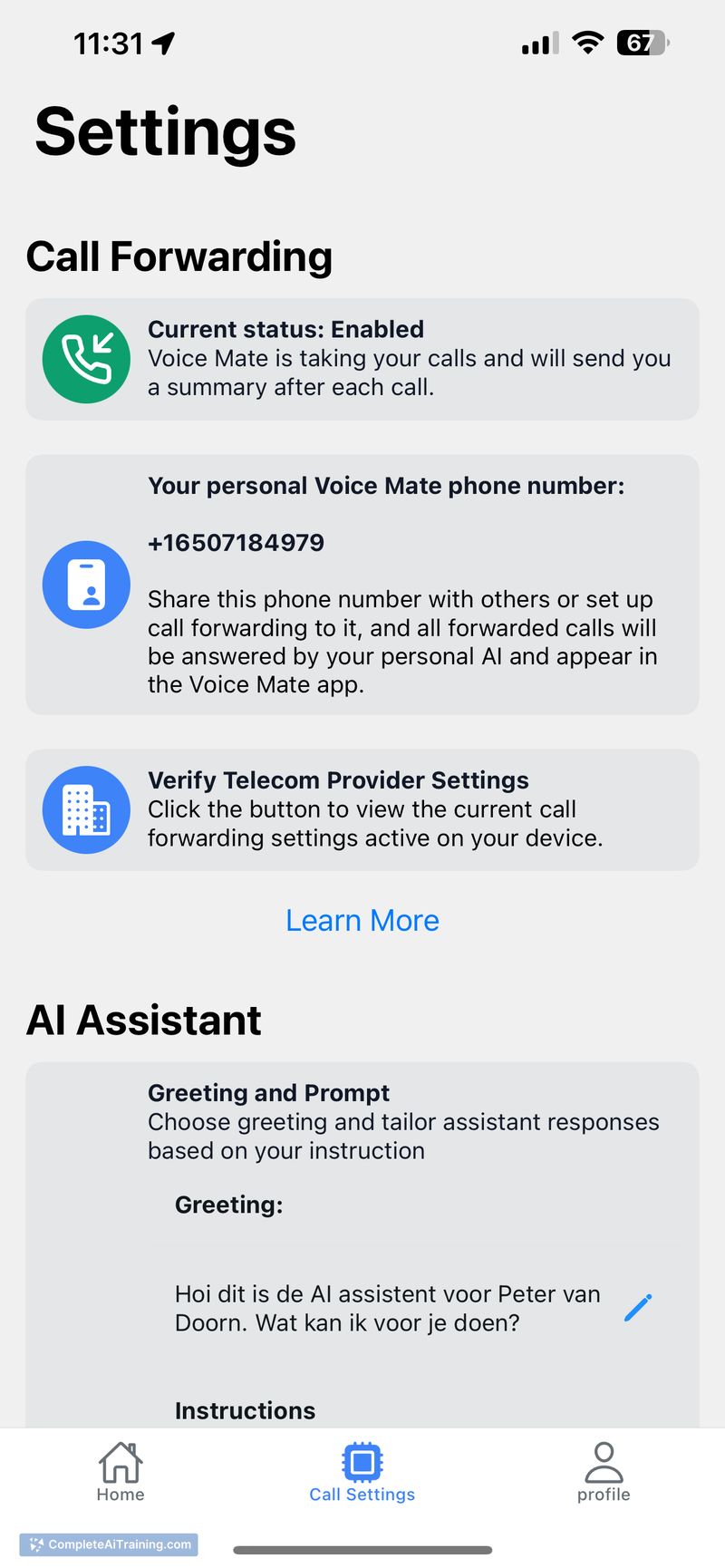The image size is (725, 1568).
Task: Click the location arrow in the status bar
Action: [163, 43]
